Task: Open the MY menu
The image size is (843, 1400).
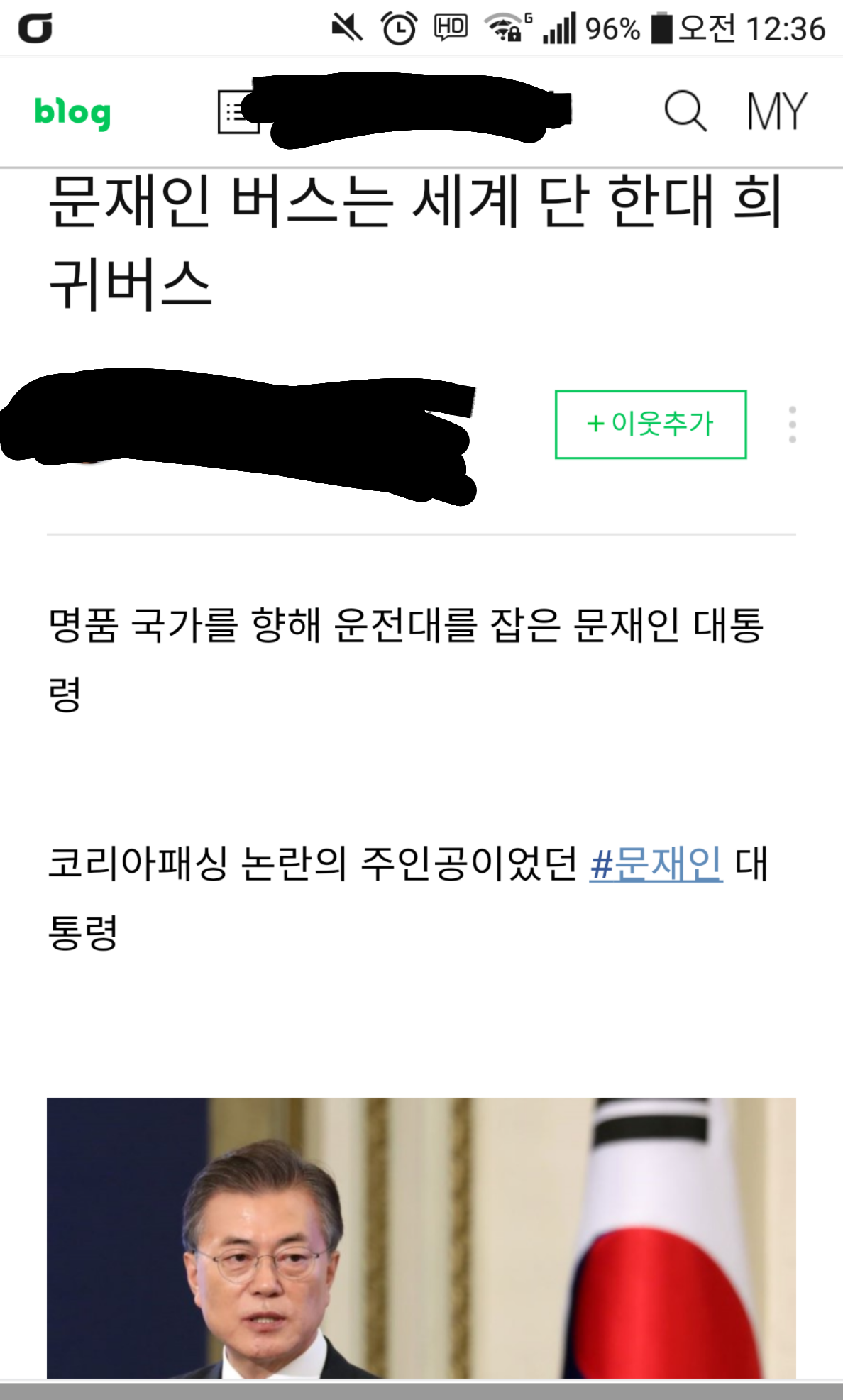Action: 777,111
